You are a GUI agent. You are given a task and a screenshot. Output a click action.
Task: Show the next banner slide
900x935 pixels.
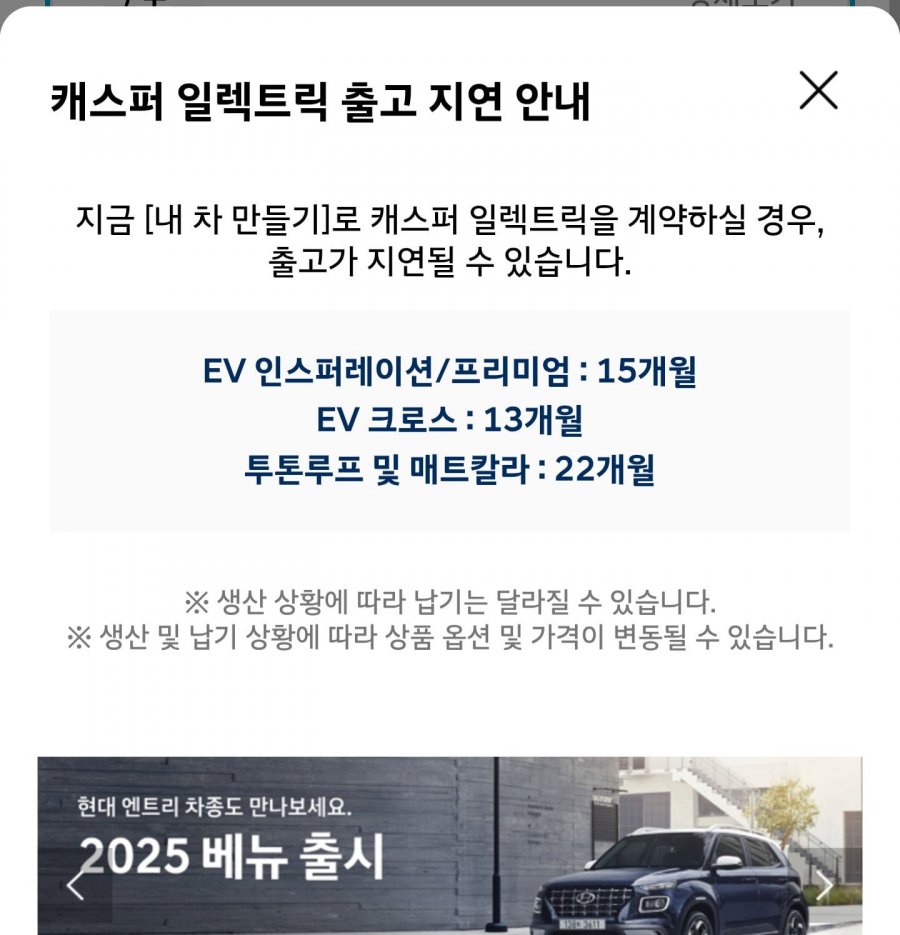point(824,885)
